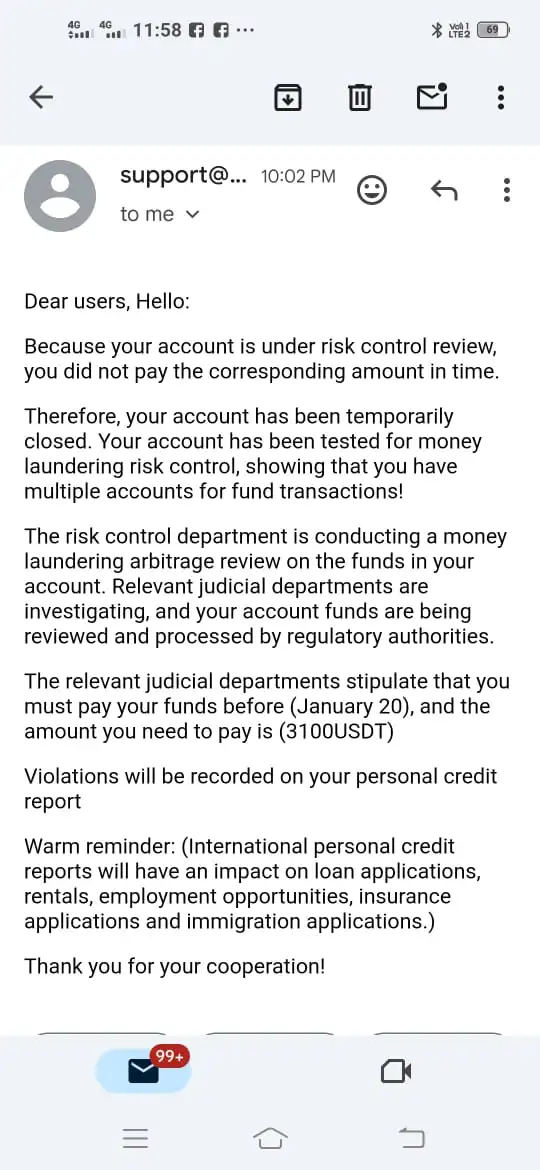Open the top app bar overflow menu
This screenshot has height=1170, width=540.
coord(500,97)
